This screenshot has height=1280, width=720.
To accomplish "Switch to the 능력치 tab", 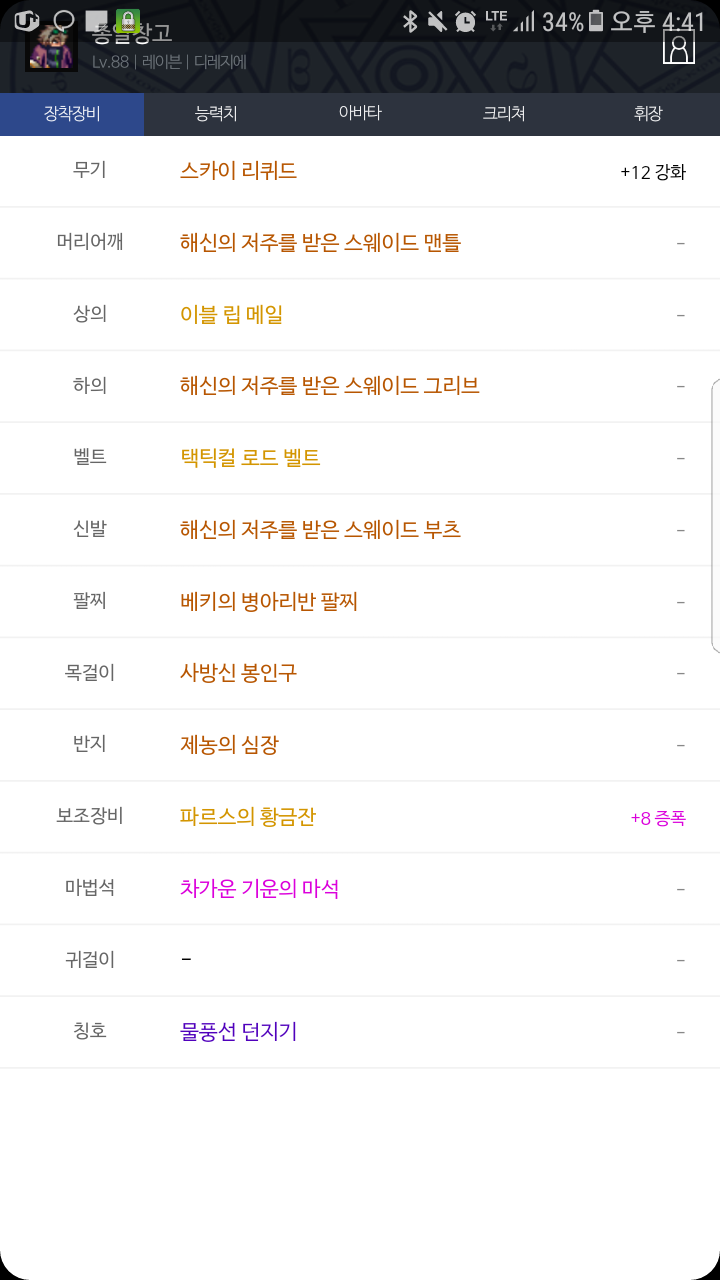I will (216, 114).
